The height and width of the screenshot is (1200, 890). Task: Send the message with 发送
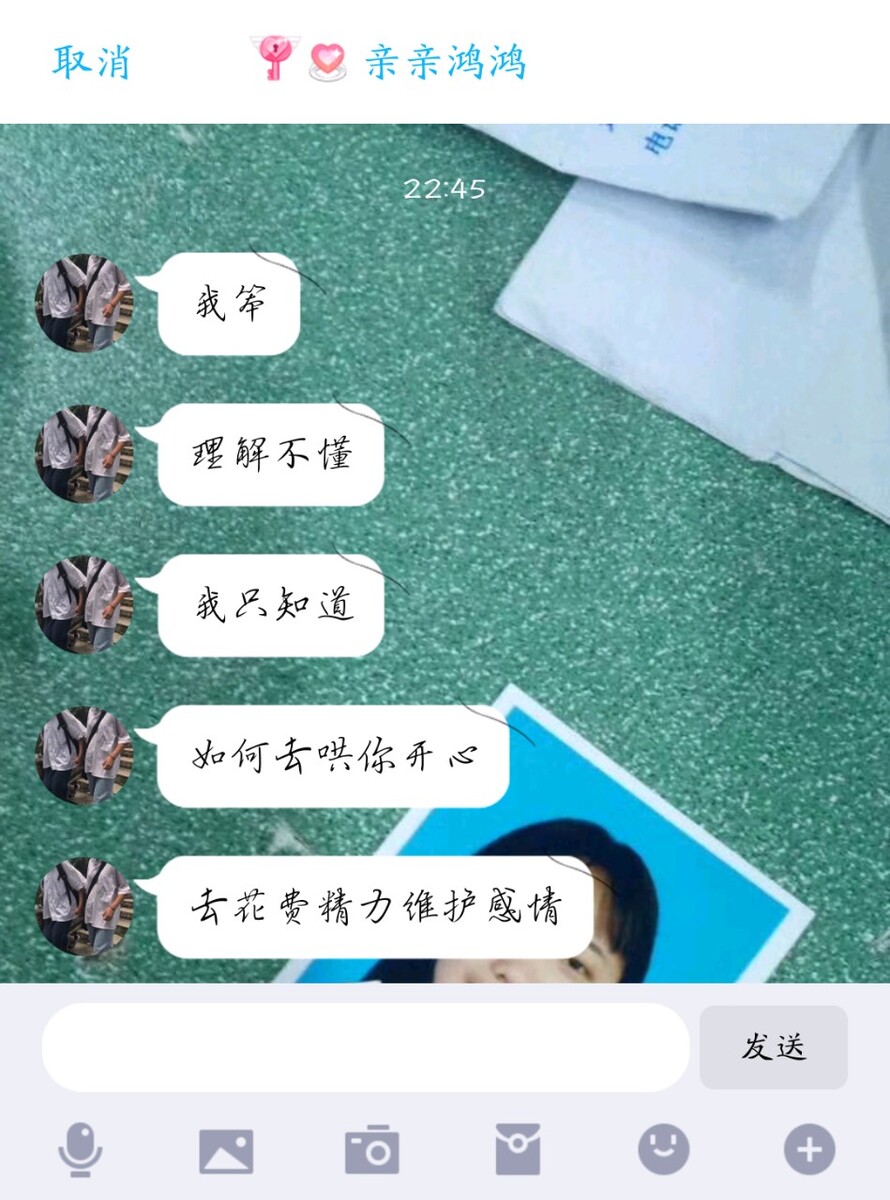pyautogui.click(x=773, y=1047)
